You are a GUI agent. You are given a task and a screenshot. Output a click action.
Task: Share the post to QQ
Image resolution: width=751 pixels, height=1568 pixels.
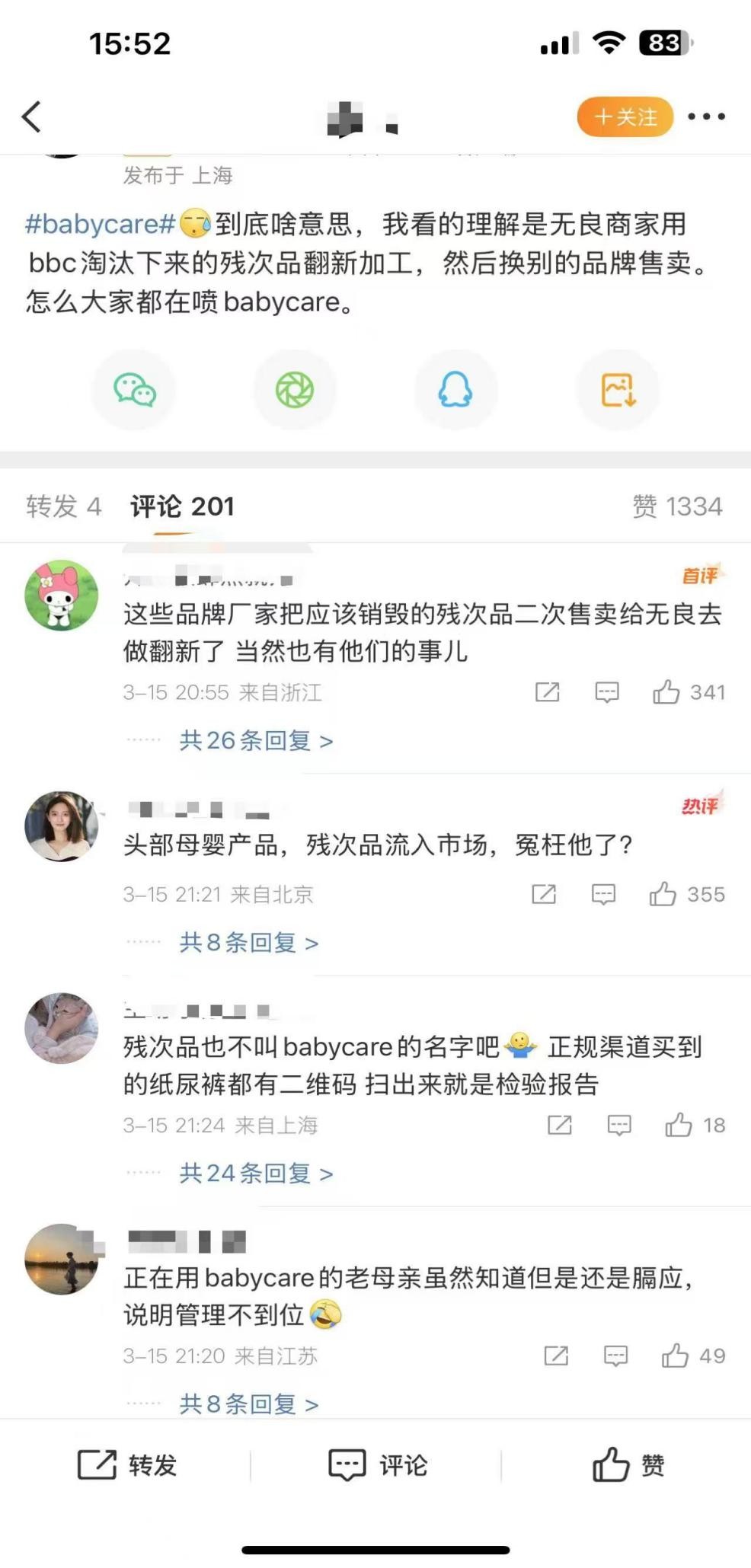pyautogui.click(x=455, y=391)
